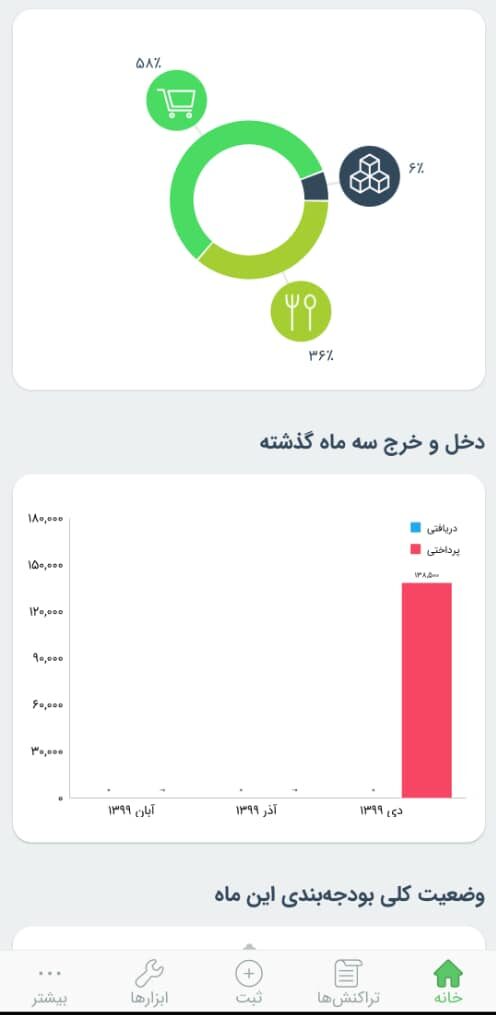Switch to the خانه home tab

point(447,981)
